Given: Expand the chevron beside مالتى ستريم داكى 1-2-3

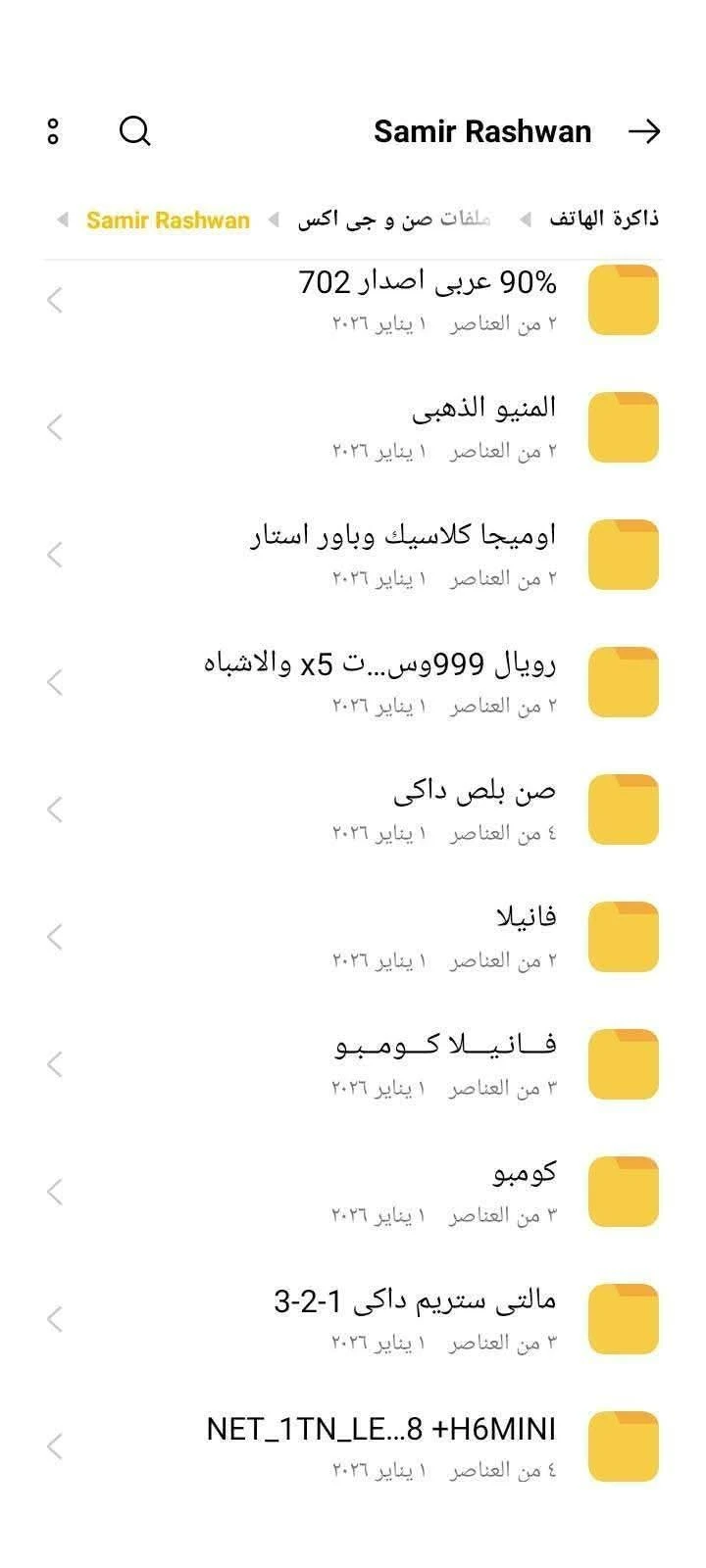Looking at the screenshot, I should pos(54,1318).
